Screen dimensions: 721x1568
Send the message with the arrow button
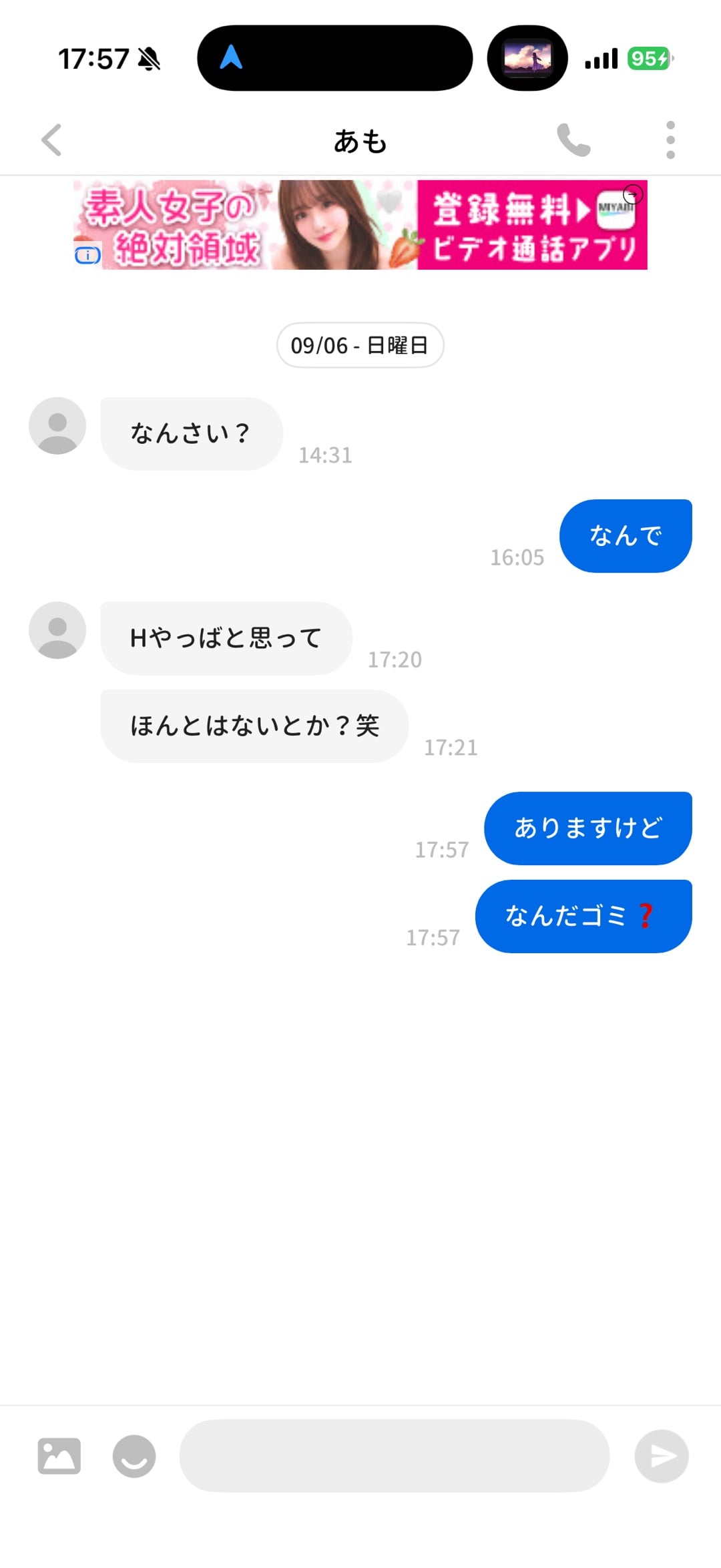[662, 1456]
